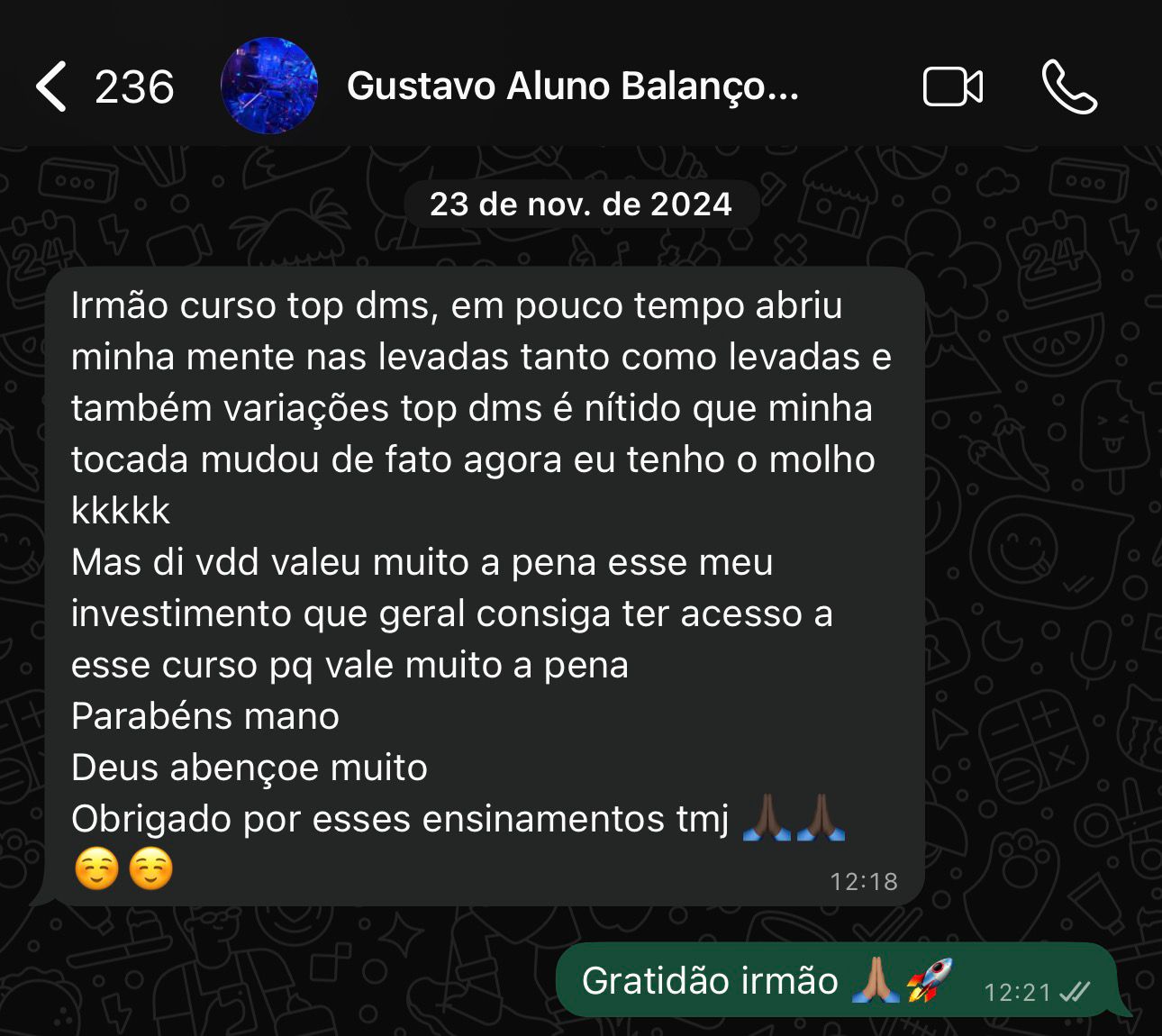Open contact info for Gustavo Aluno Balanço
Image resolution: width=1162 pixels, height=1036 pixels.
coord(572,86)
